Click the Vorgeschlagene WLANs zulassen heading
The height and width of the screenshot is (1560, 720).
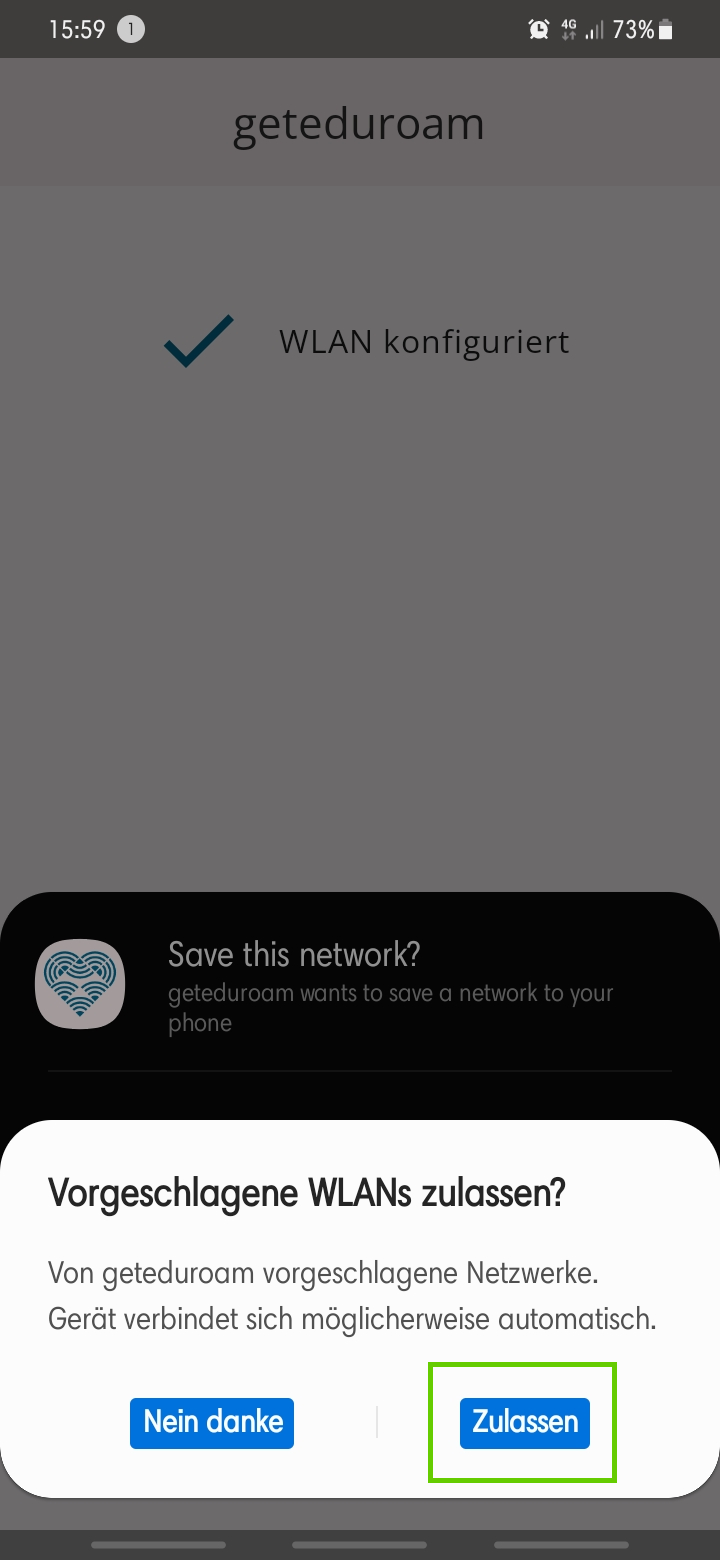[307, 1192]
